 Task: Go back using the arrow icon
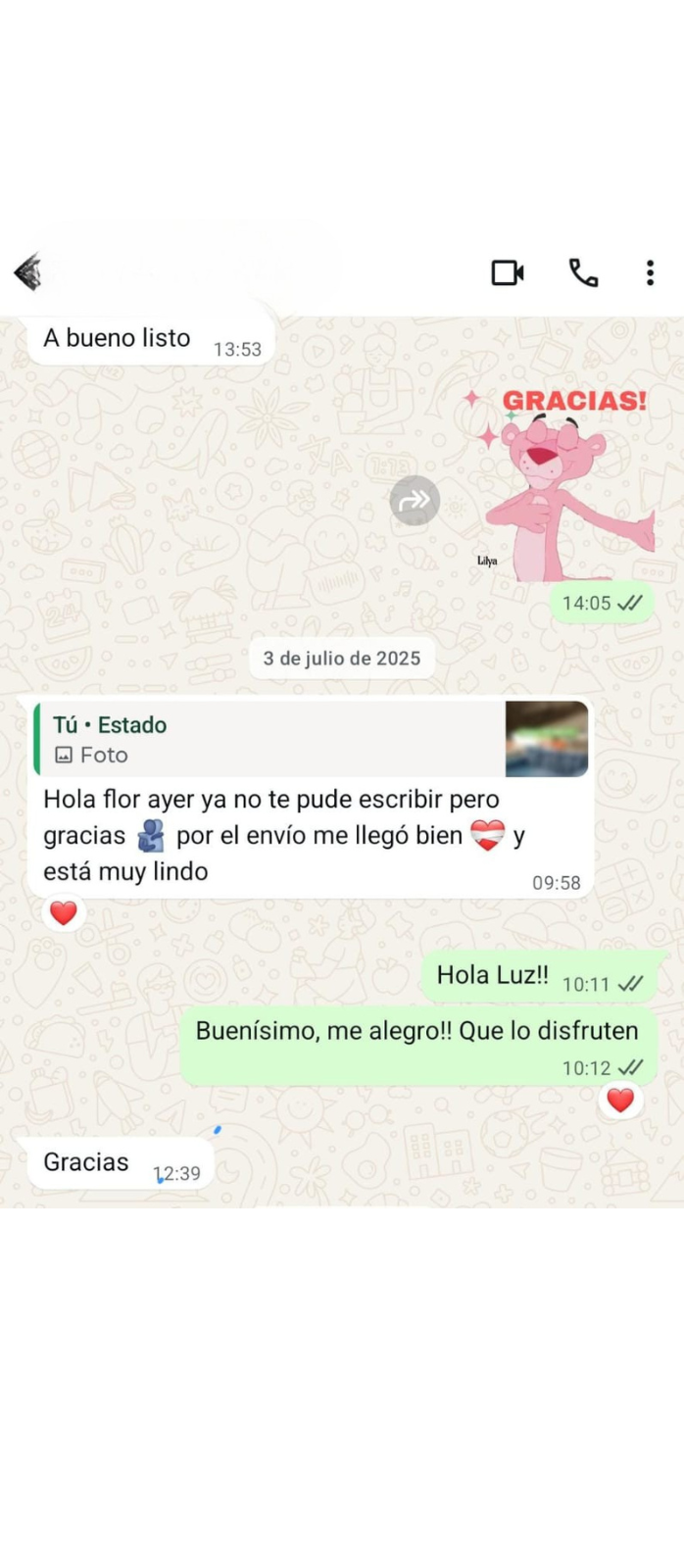[27, 271]
